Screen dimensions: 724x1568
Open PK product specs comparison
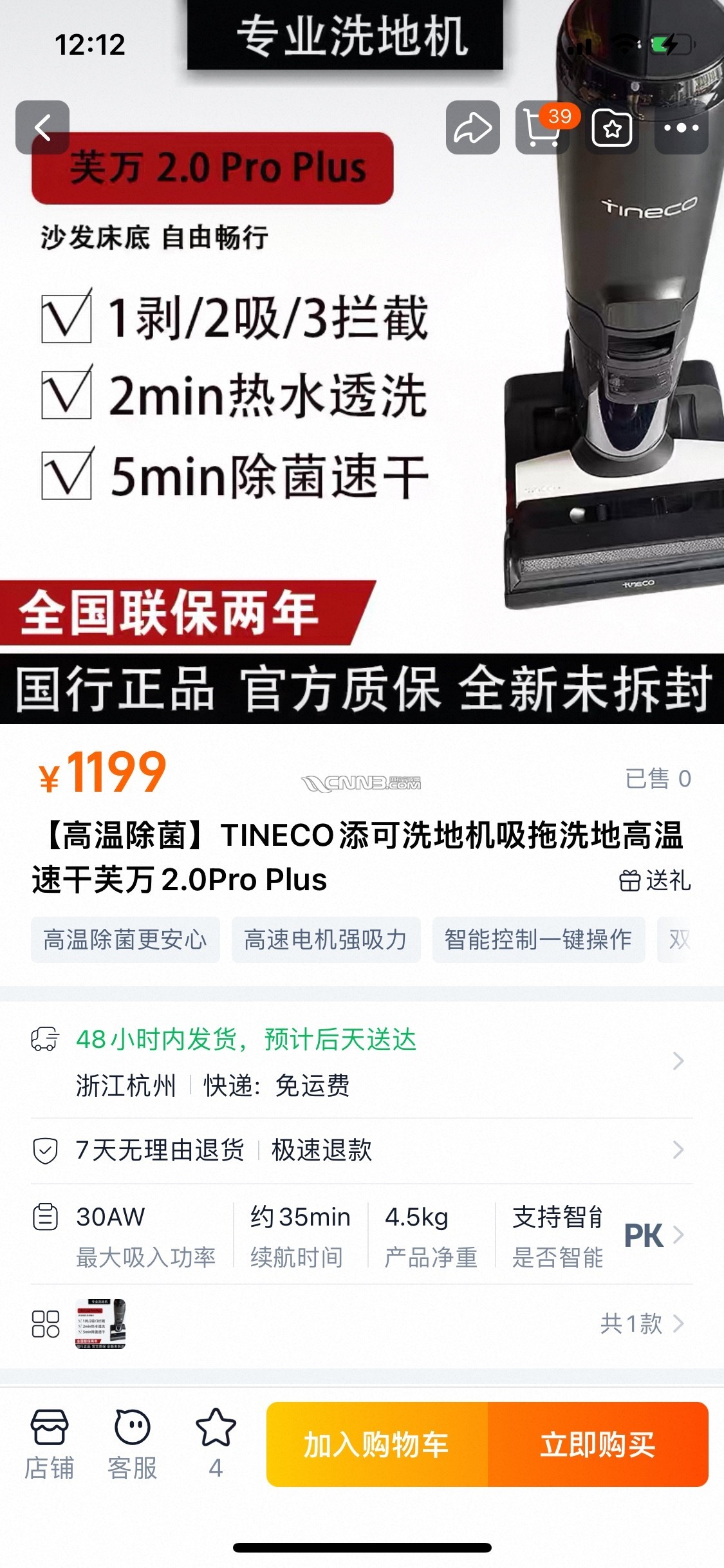point(651,1236)
